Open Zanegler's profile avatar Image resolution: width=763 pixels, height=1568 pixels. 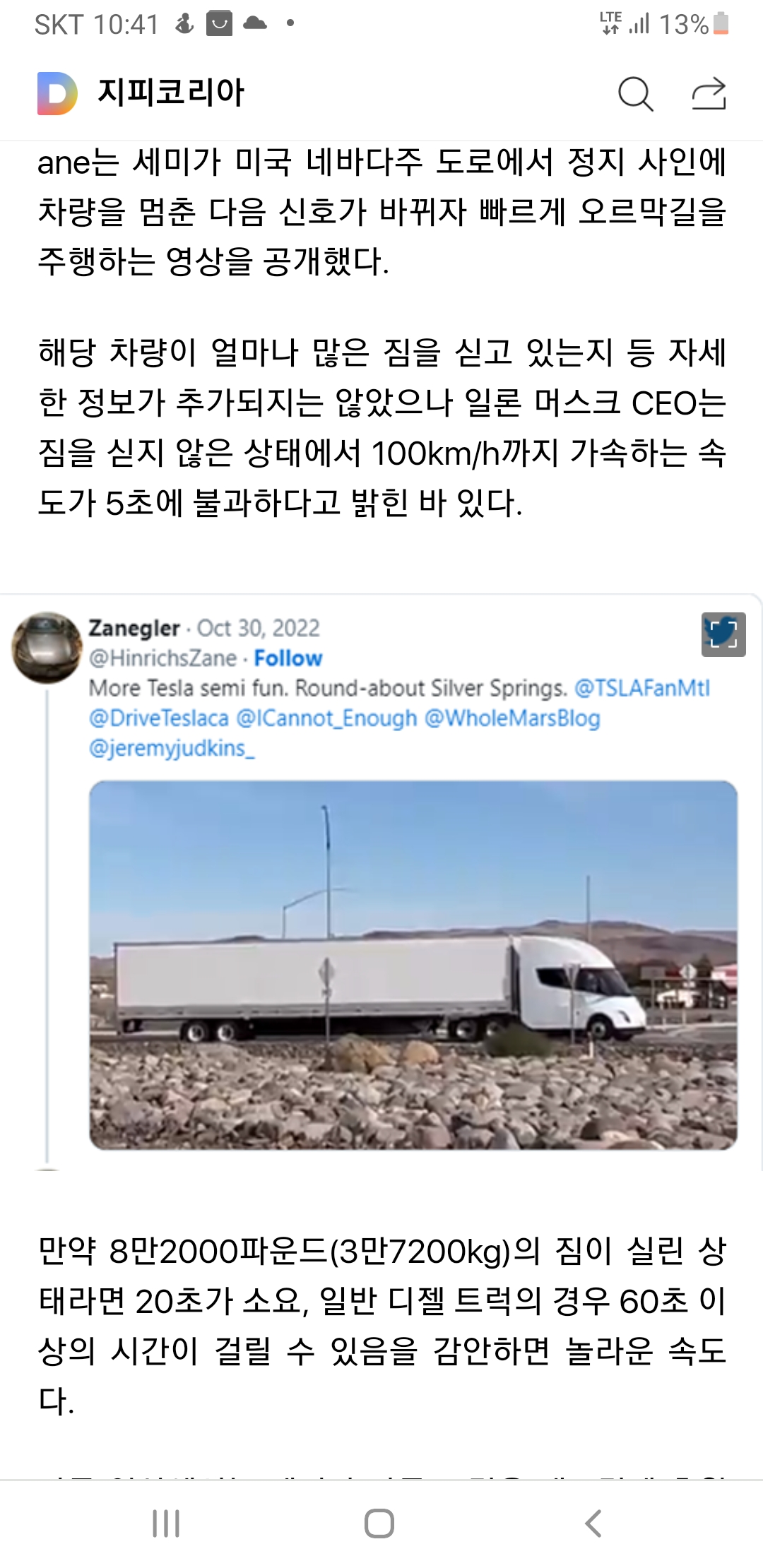pos(47,647)
